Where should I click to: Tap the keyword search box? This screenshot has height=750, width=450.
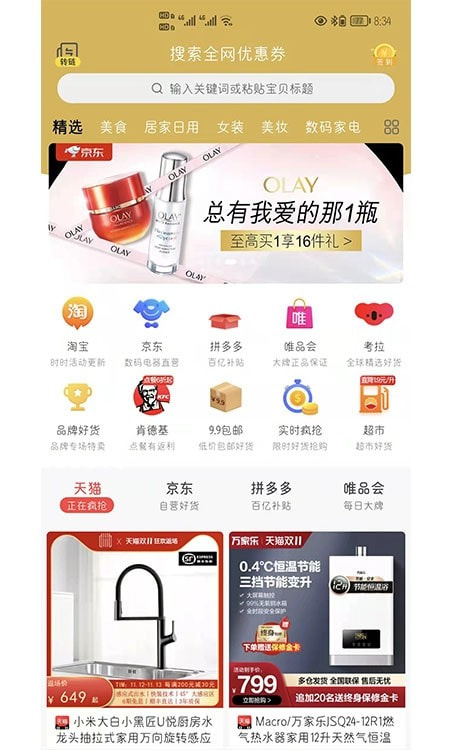226,88
